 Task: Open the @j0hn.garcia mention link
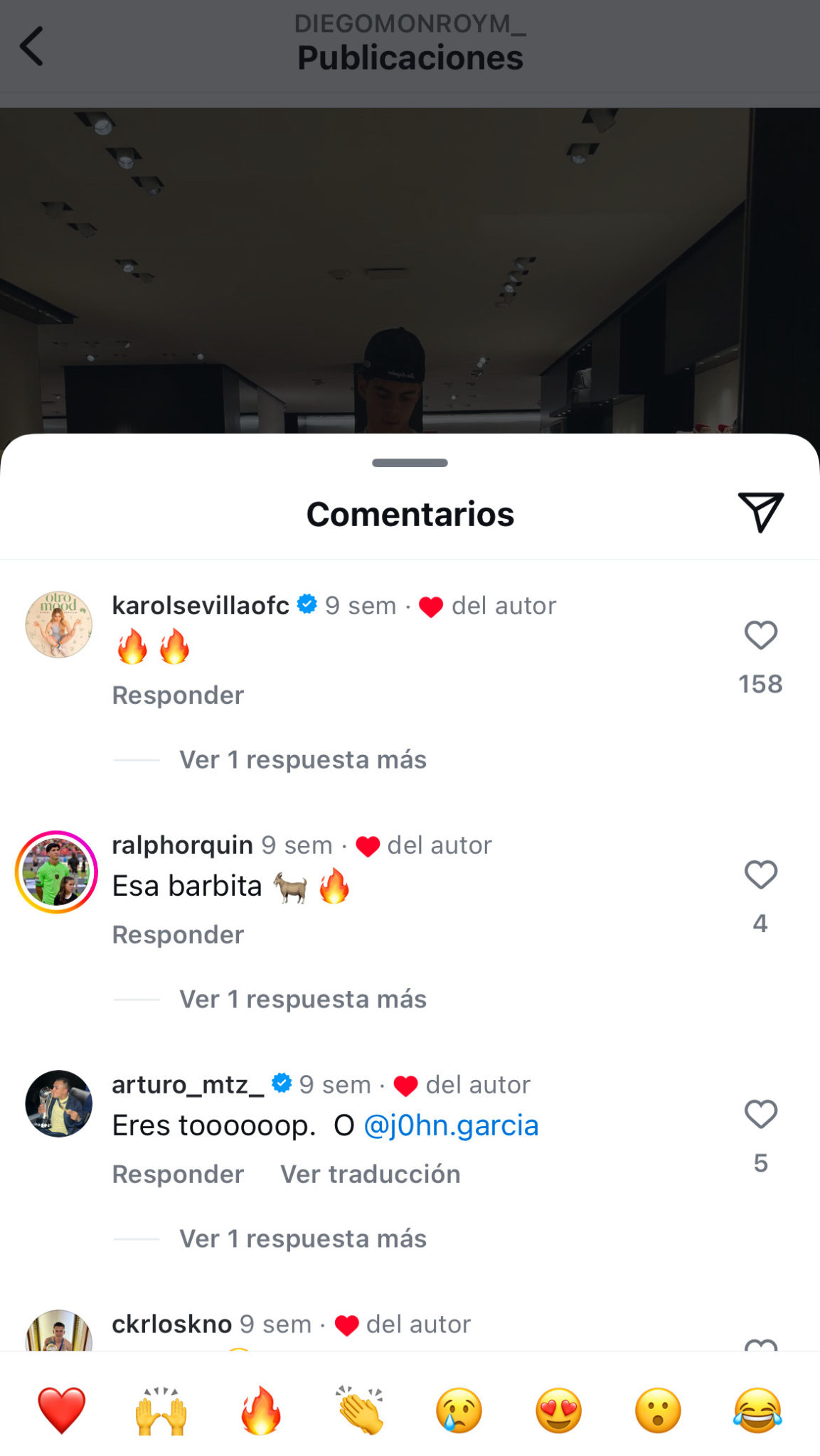(x=451, y=1125)
